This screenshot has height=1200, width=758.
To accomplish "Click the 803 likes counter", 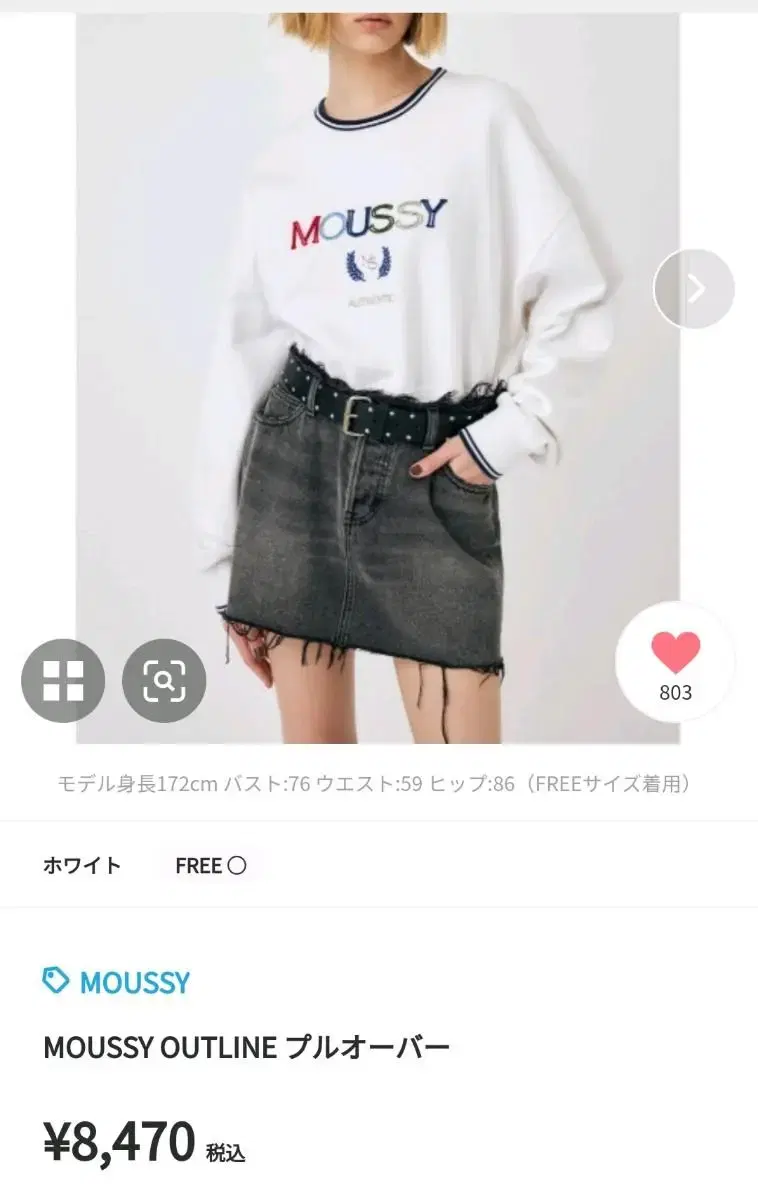I will click(x=676, y=690).
